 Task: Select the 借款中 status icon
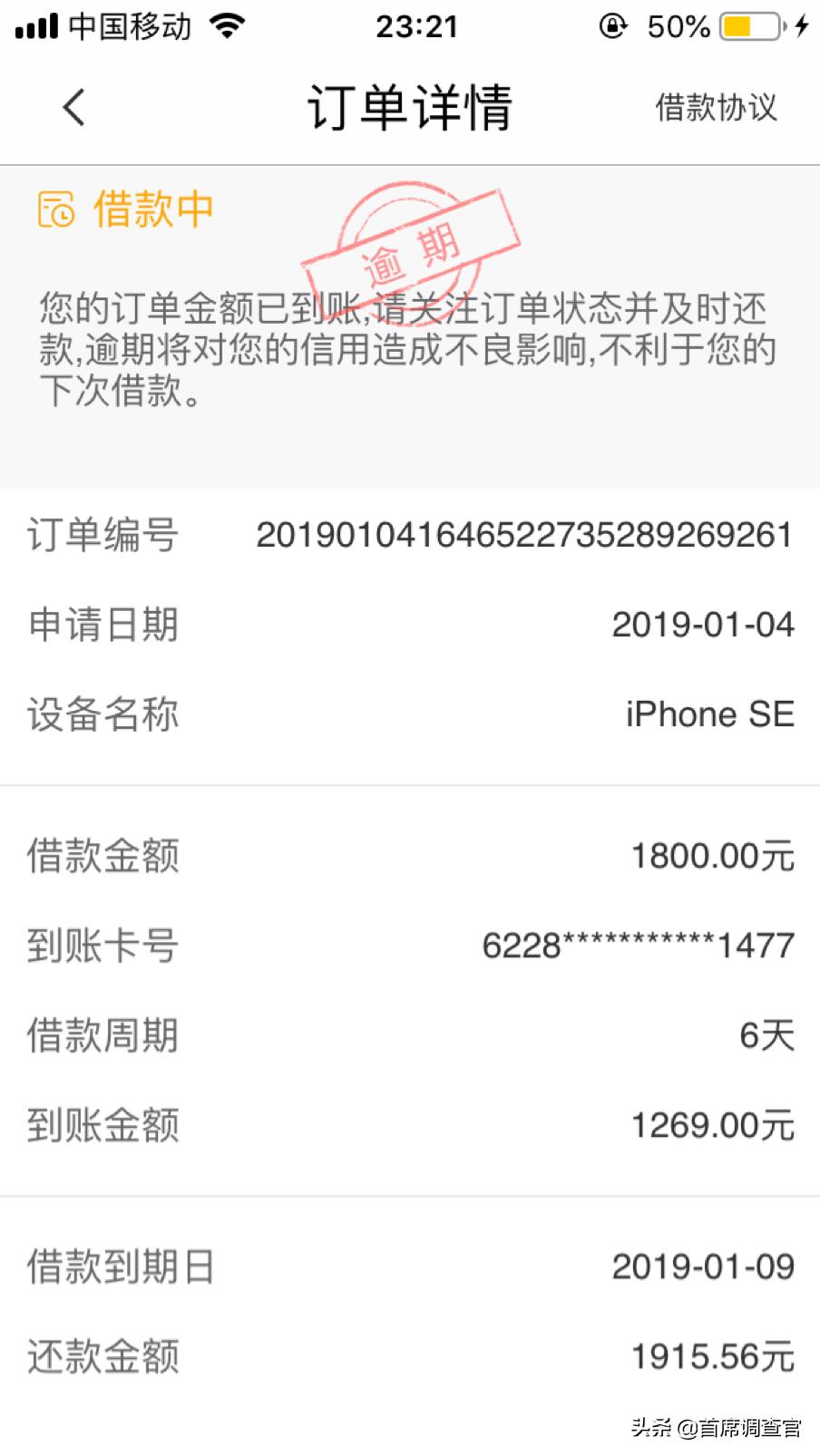[57, 210]
